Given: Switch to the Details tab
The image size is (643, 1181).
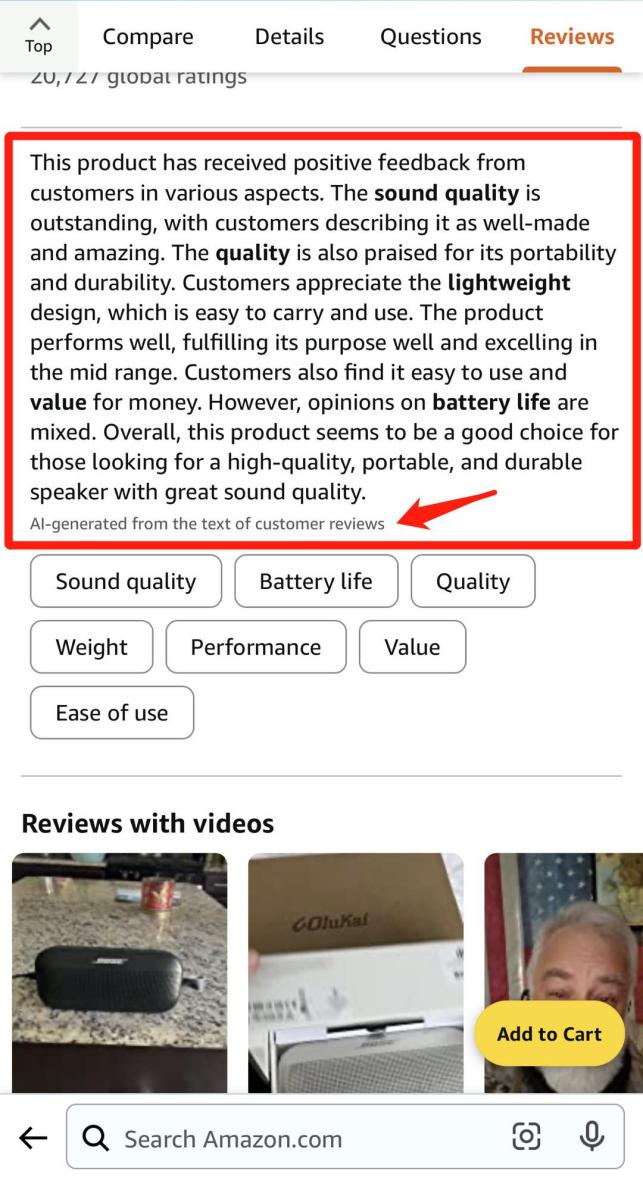Looking at the screenshot, I should [x=289, y=37].
